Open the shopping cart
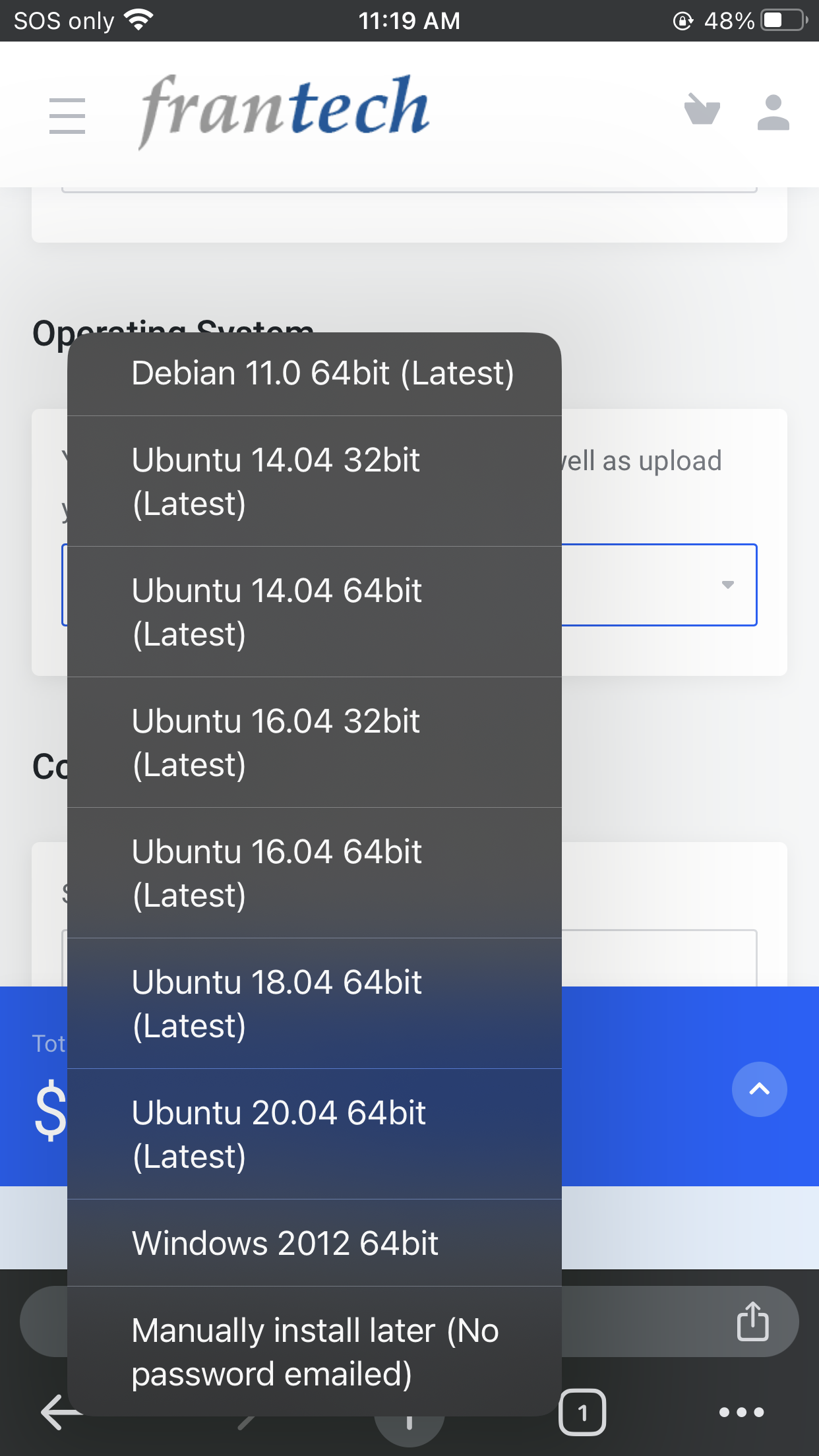Screen dimensions: 819x1456 [702, 109]
